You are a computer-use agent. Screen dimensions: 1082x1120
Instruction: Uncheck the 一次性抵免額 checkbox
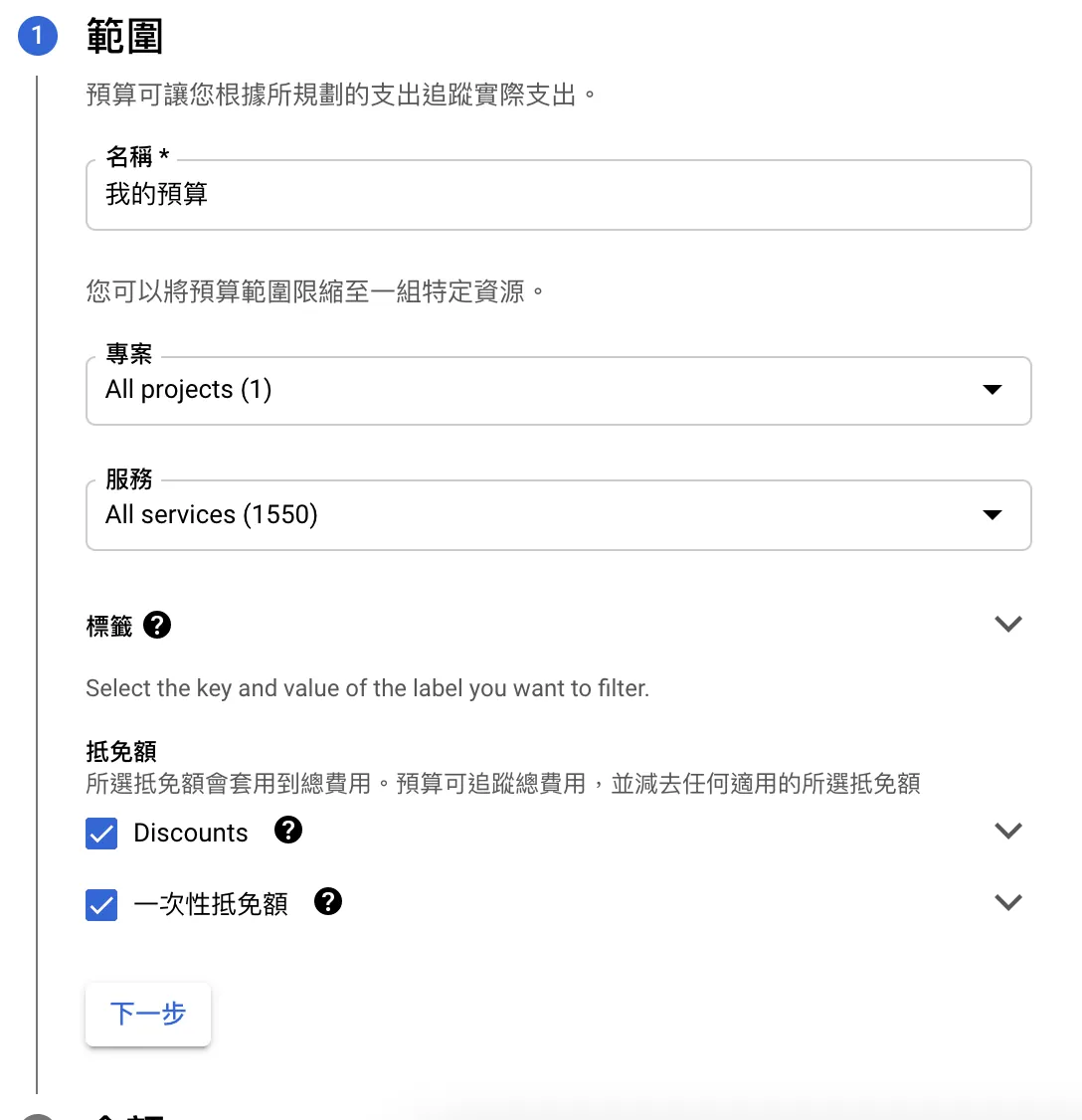[x=101, y=904]
